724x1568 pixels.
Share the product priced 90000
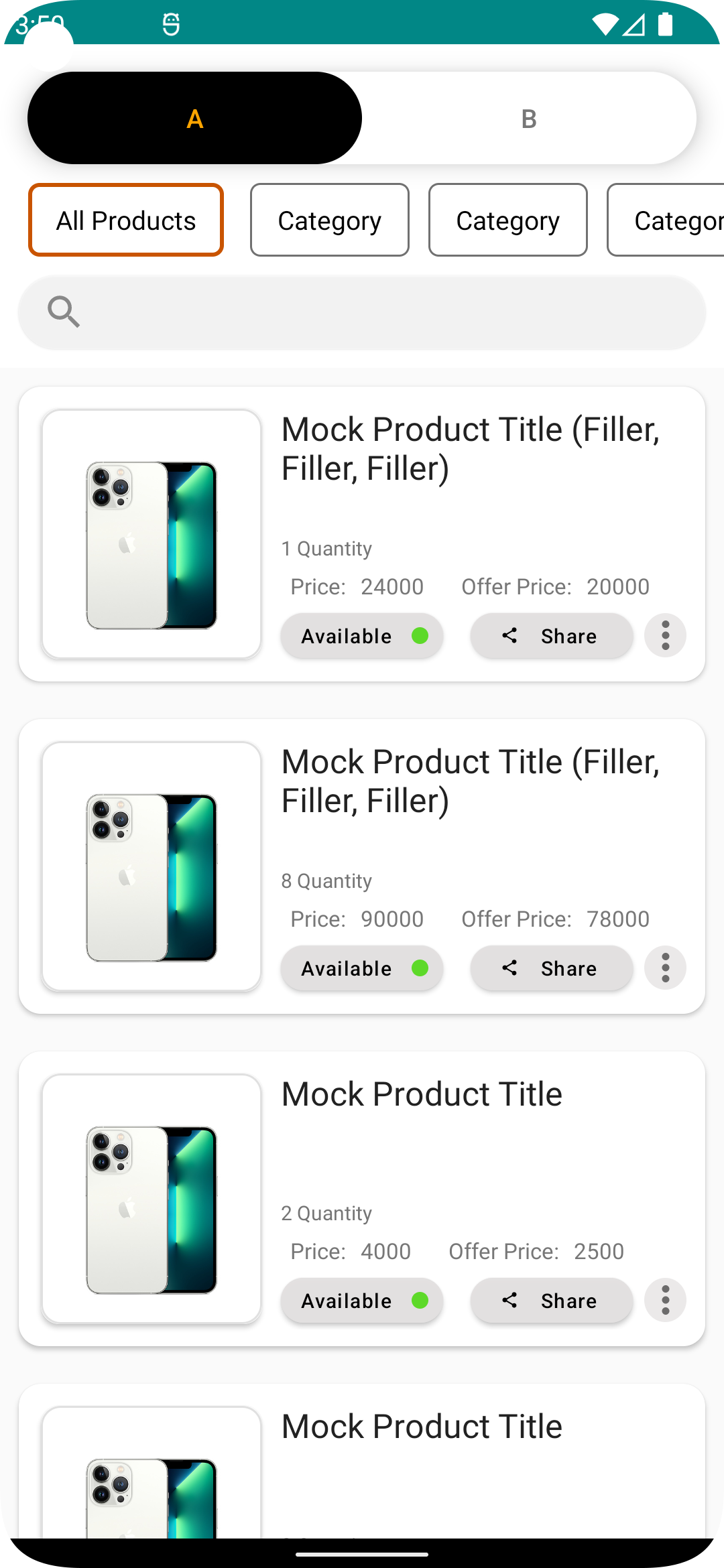point(551,968)
